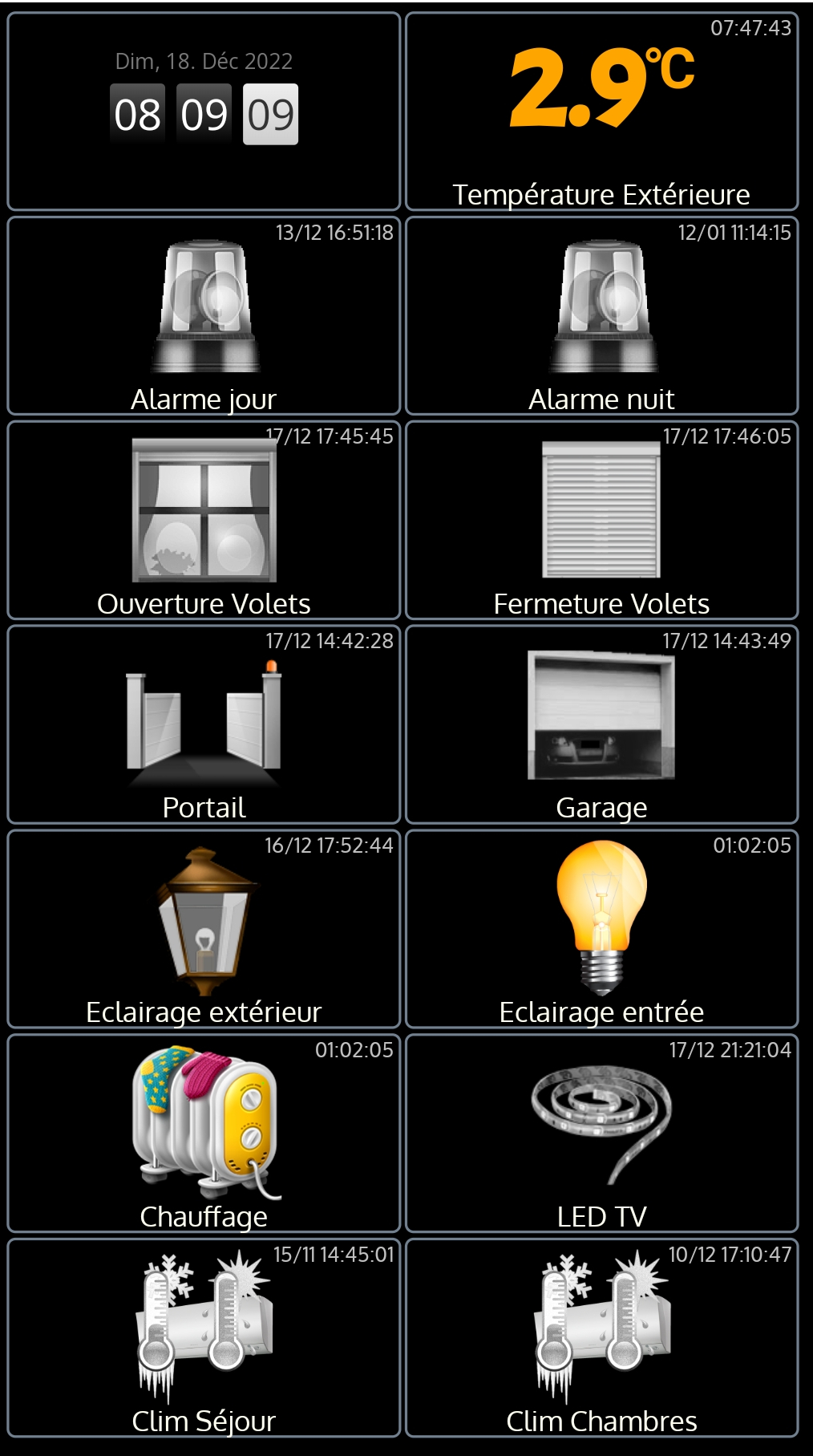Toggle the Eclairage entrée light
Screen dimensions: 813x1456
coord(602,929)
